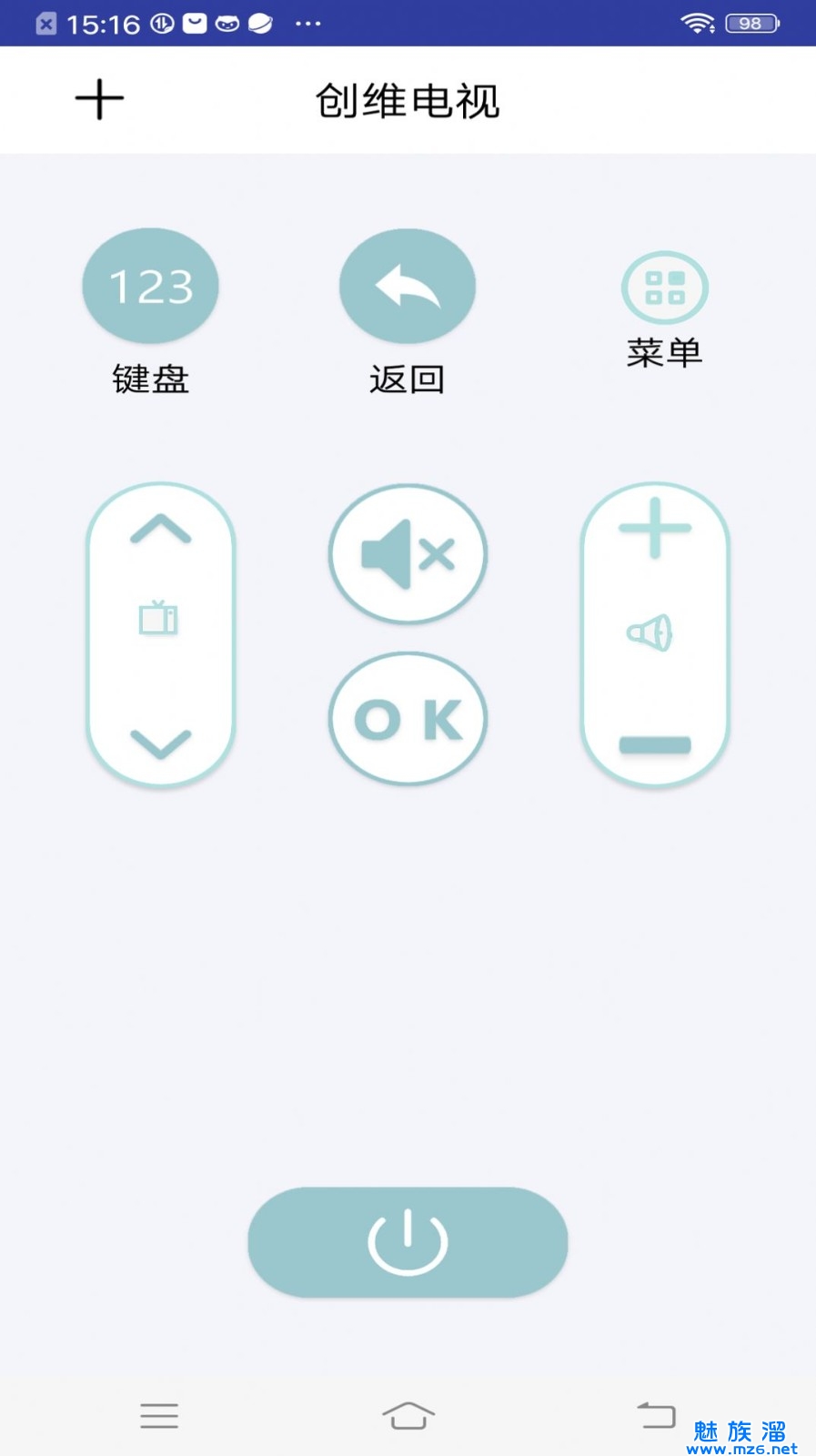
Task: Confirm selection with the OK button
Action: click(408, 719)
